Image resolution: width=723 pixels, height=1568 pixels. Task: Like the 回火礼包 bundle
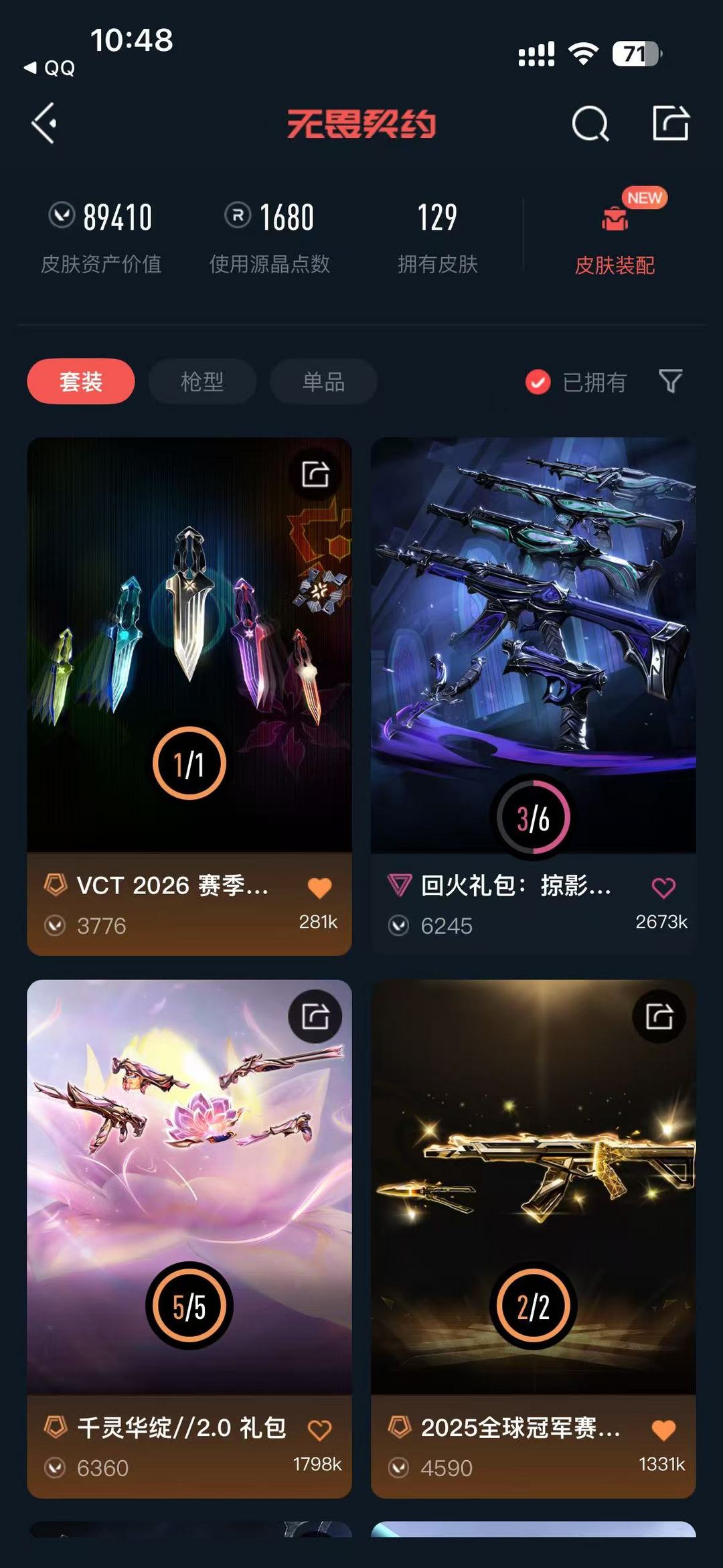pos(663,888)
